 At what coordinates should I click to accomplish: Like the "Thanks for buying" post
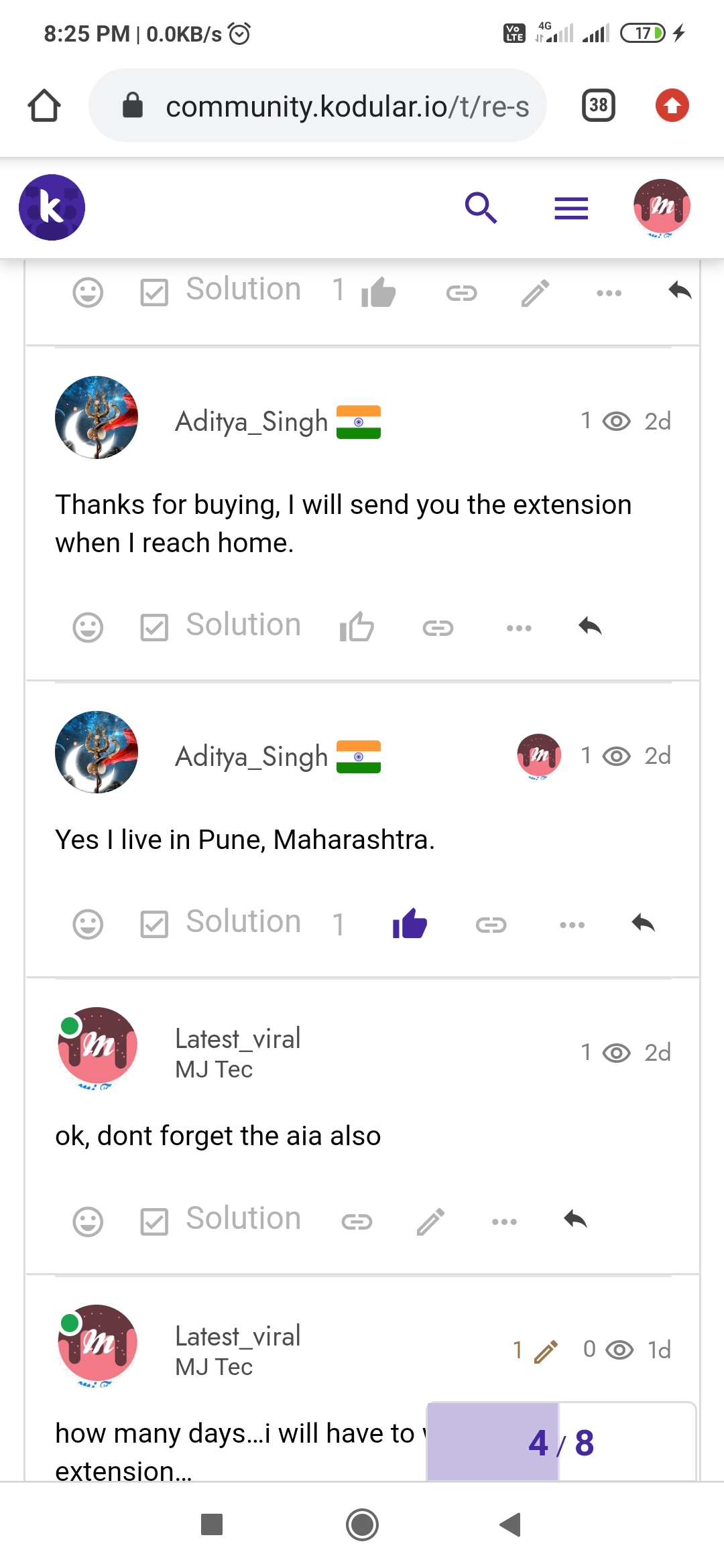[x=357, y=627]
